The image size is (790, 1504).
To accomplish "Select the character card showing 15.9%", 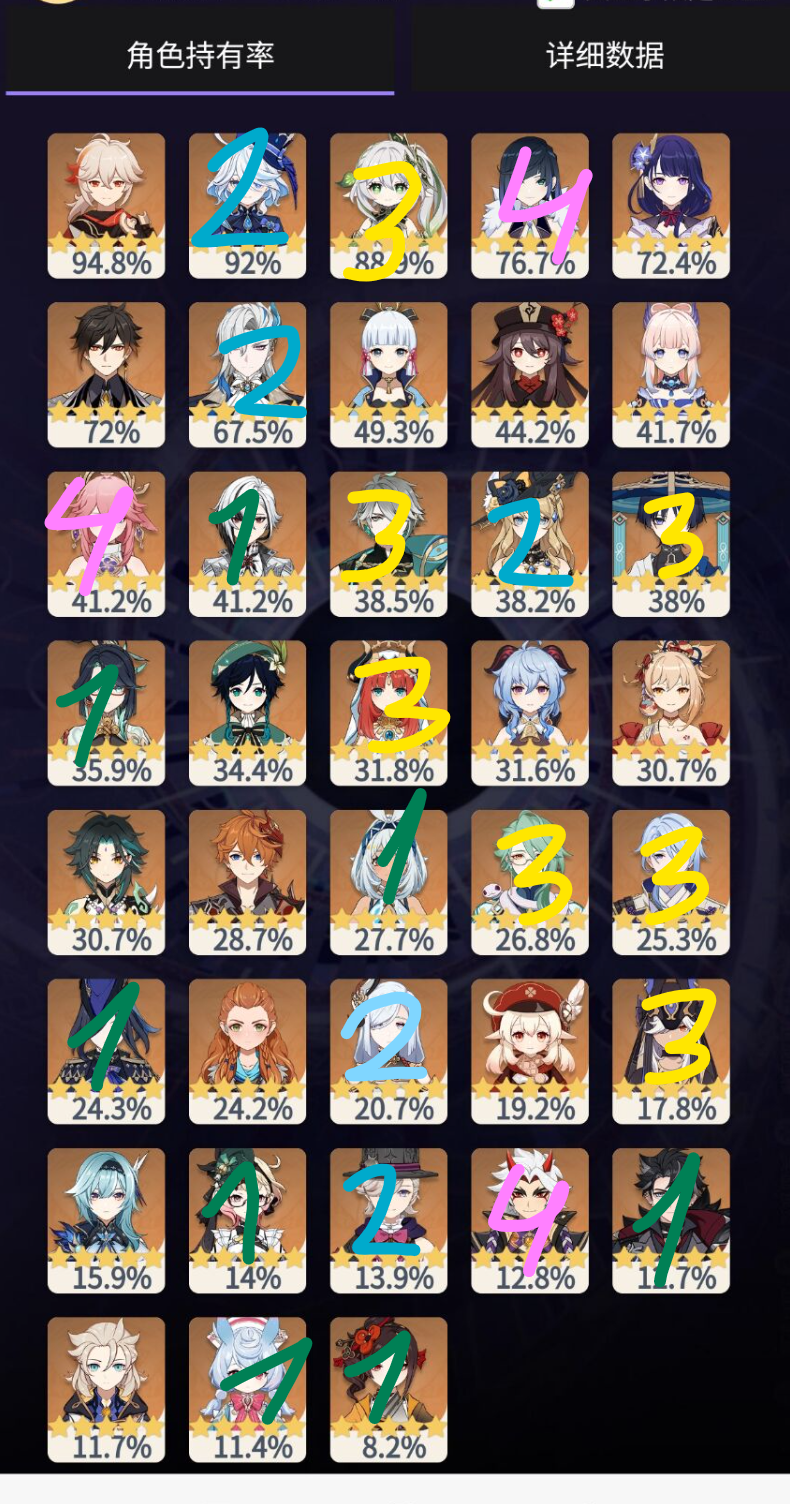I will coord(106,1219).
